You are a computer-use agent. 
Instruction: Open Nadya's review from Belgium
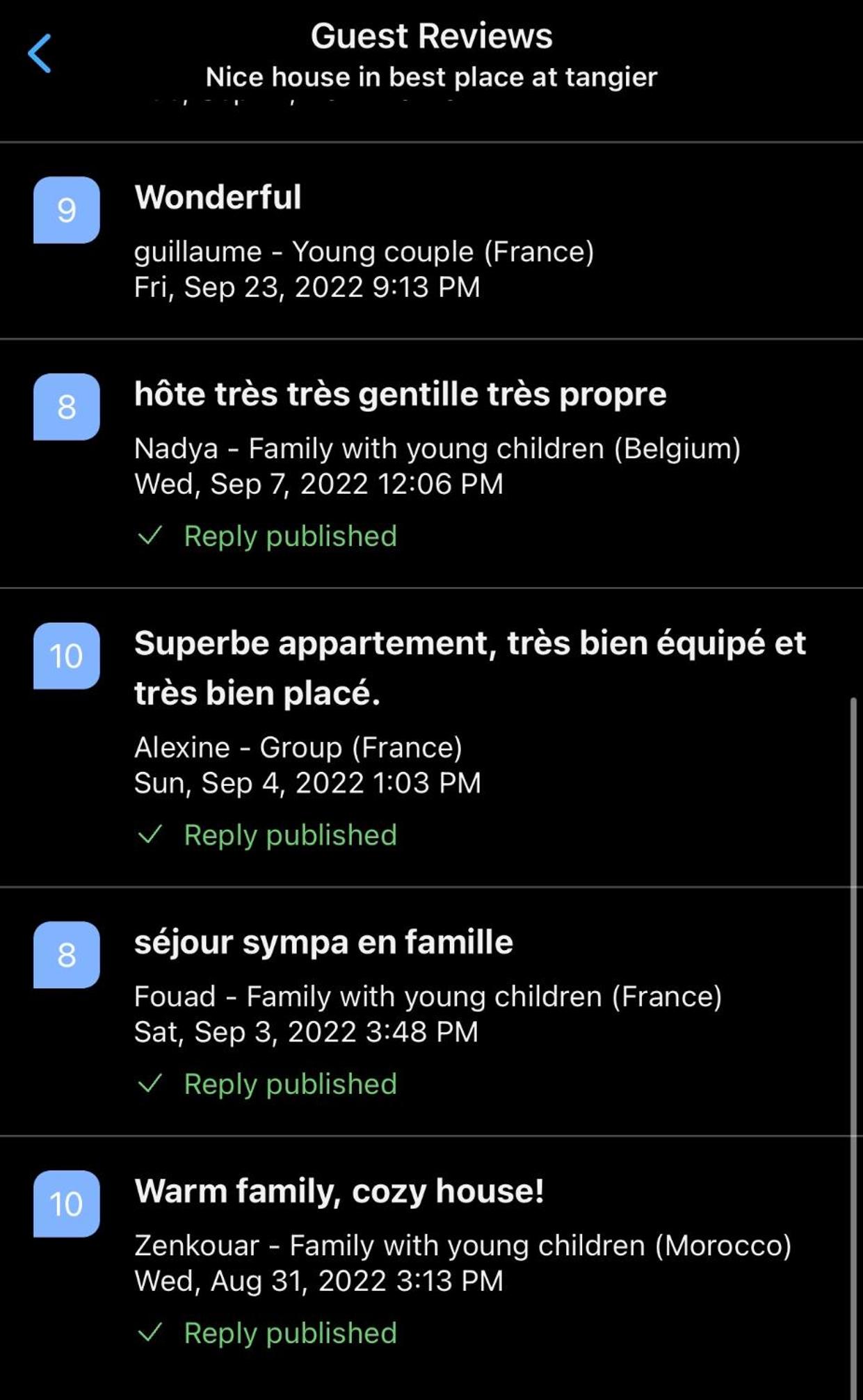[431, 464]
